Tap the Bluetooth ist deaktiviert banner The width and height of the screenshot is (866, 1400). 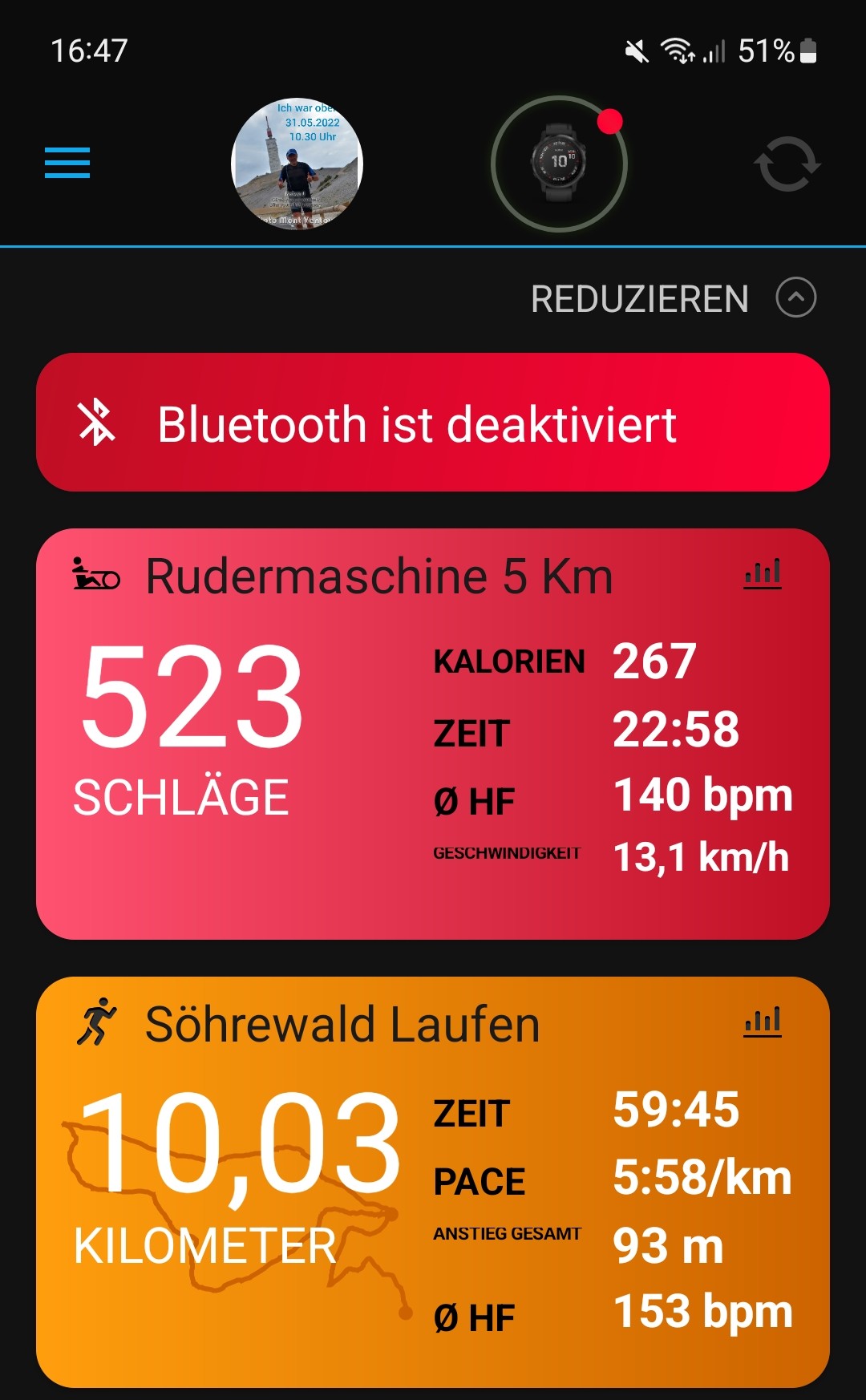pyautogui.click(x=433, y=423)
